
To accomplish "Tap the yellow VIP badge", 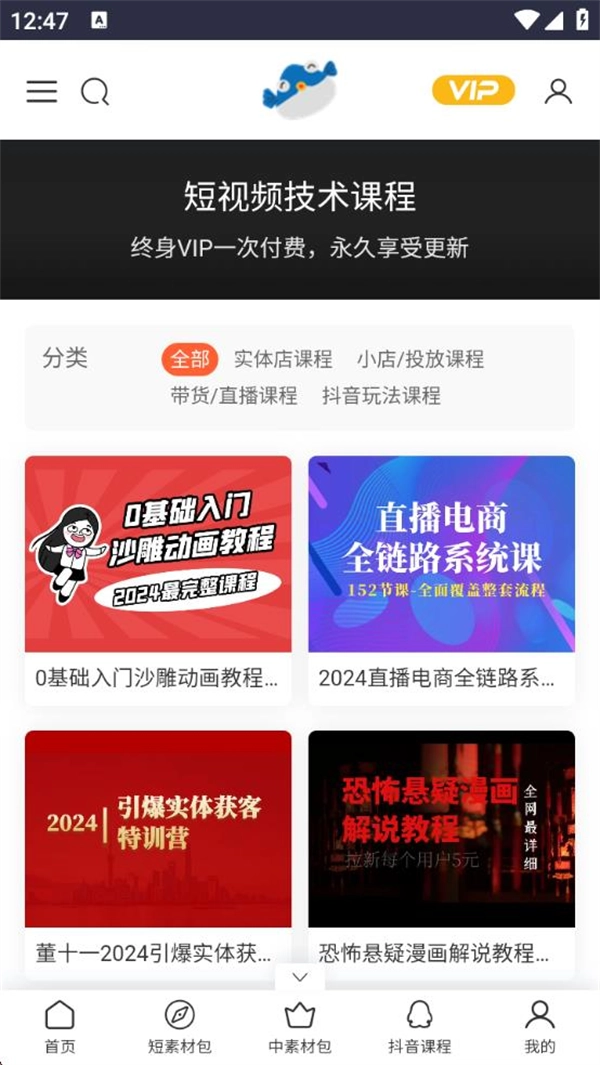I will (x=473, y=91).
